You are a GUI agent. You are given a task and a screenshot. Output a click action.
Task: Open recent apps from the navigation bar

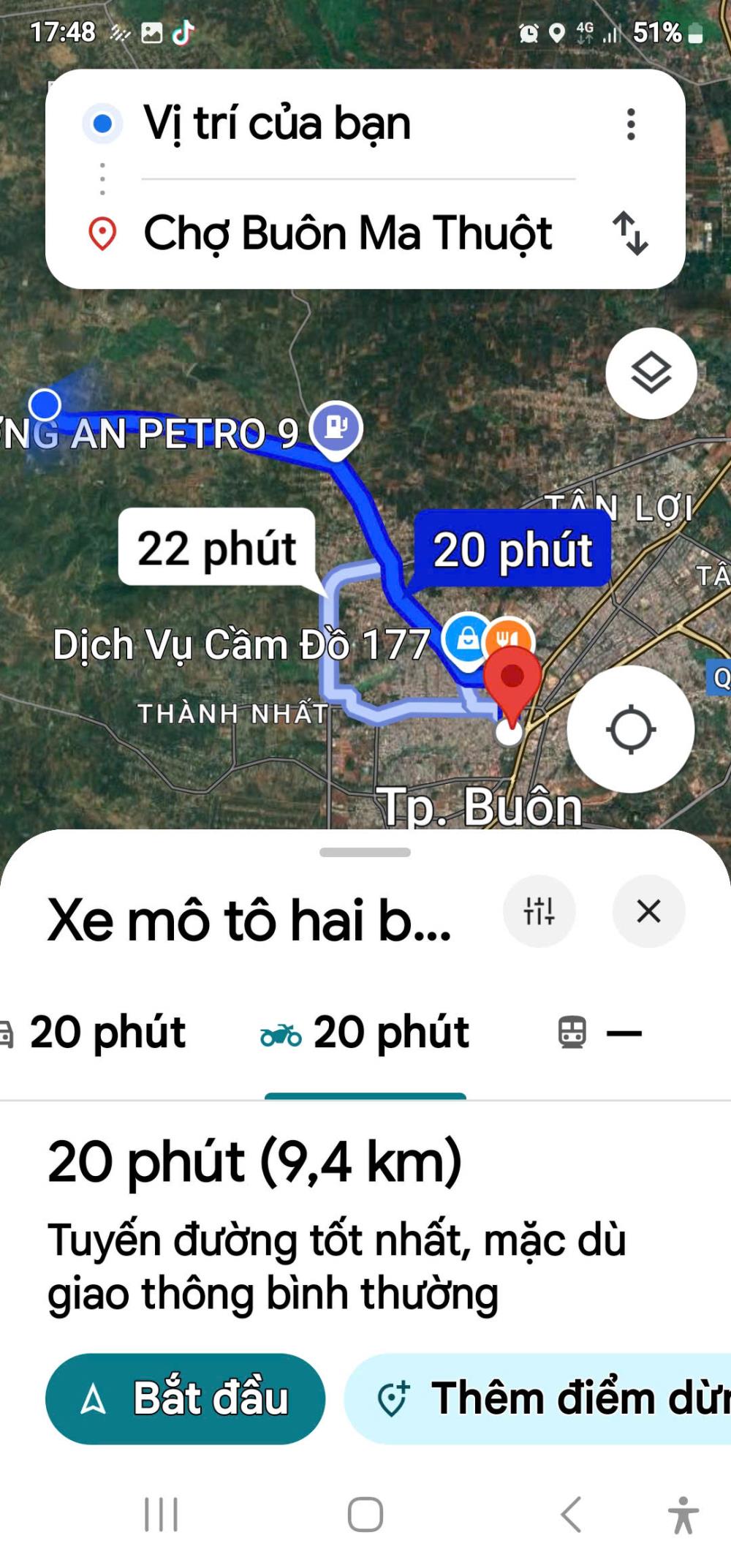pos(161,1514)
